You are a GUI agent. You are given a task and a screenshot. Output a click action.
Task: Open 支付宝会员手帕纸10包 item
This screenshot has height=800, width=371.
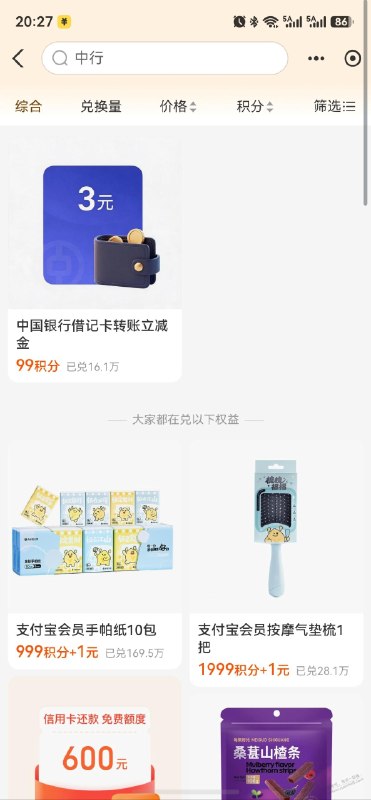(95, 555)
